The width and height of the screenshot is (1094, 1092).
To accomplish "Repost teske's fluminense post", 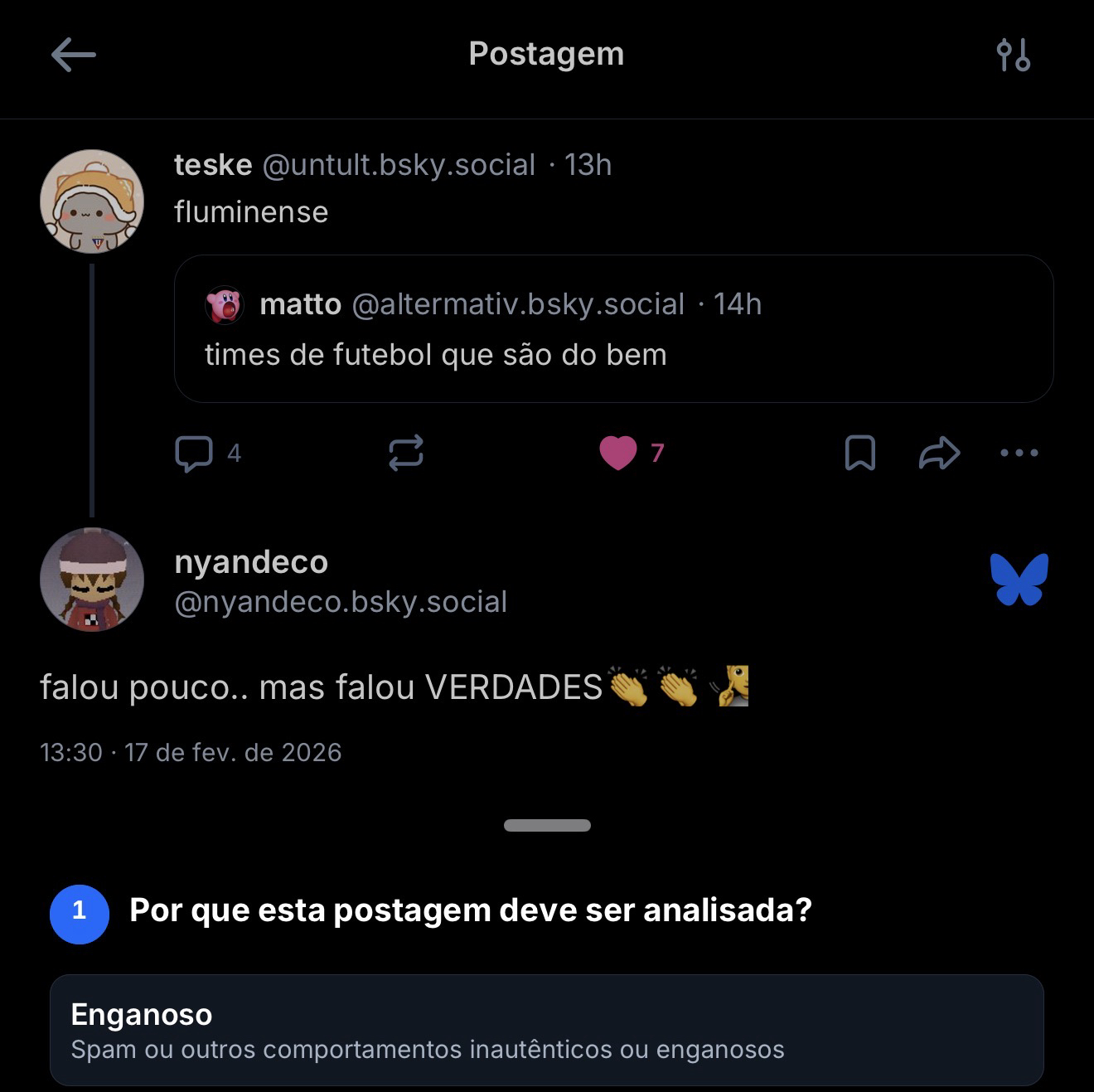I will (406, 453).
